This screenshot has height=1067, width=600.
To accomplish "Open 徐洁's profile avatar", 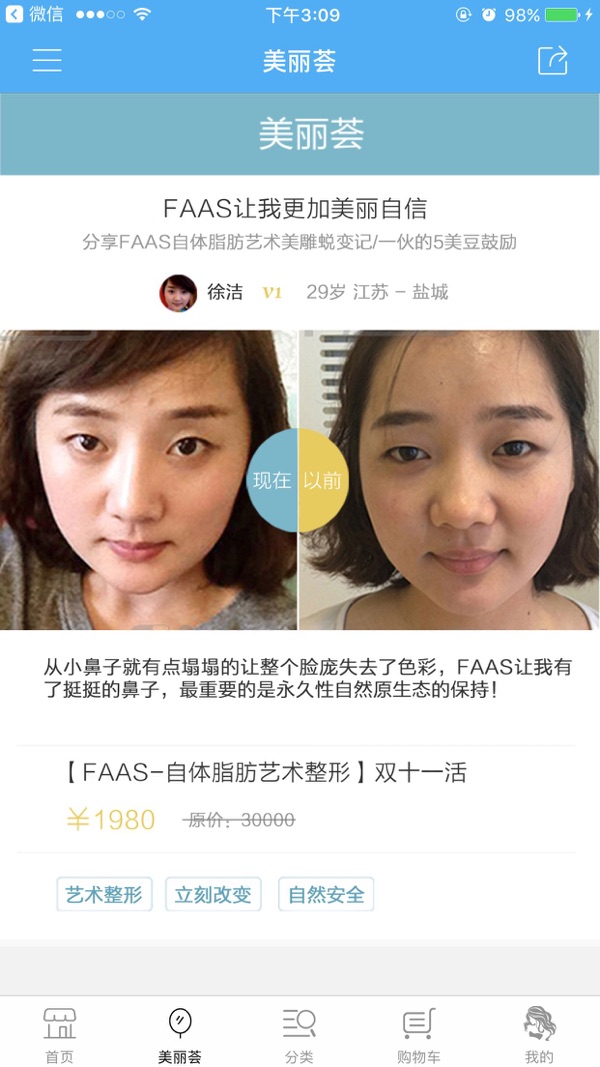I will coord(178,292).
